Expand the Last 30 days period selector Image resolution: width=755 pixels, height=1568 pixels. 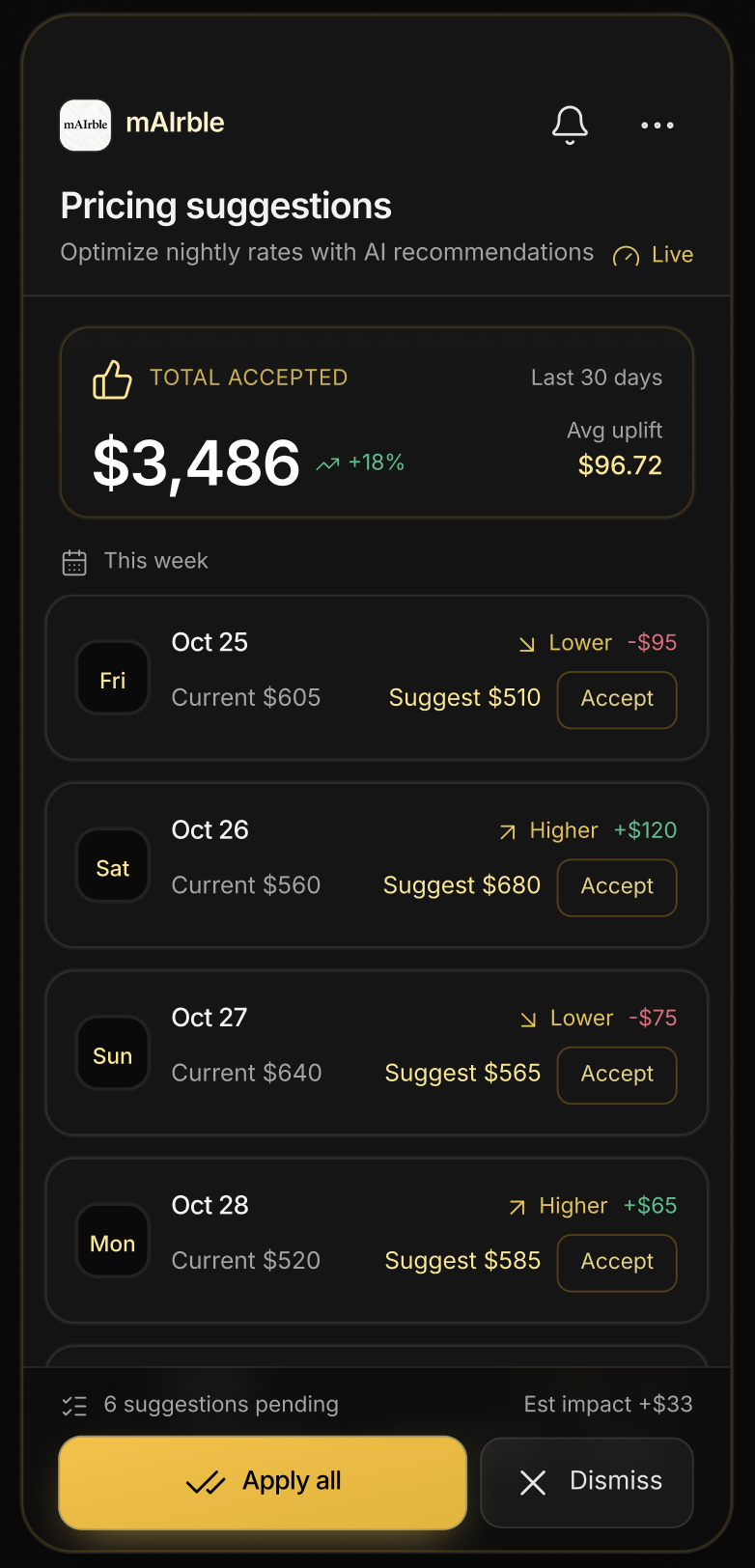[597, 378]
